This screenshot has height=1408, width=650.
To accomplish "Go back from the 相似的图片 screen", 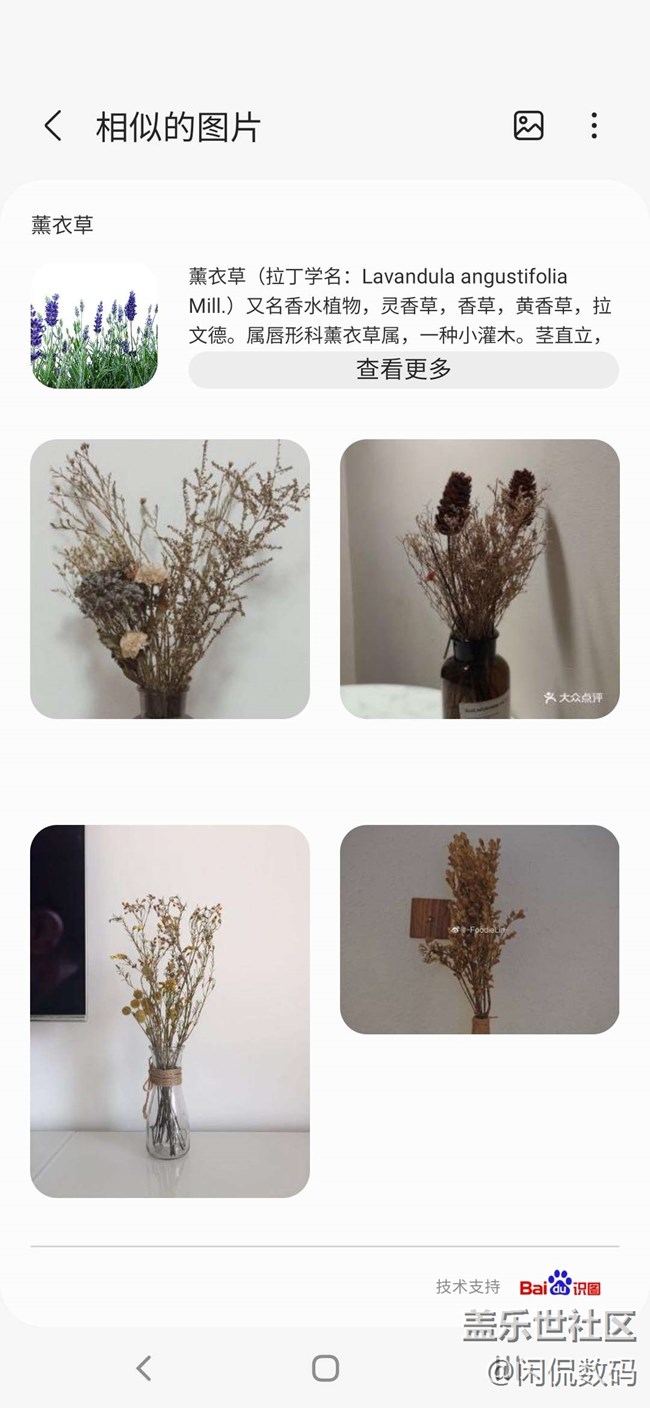I will point(54,127).
